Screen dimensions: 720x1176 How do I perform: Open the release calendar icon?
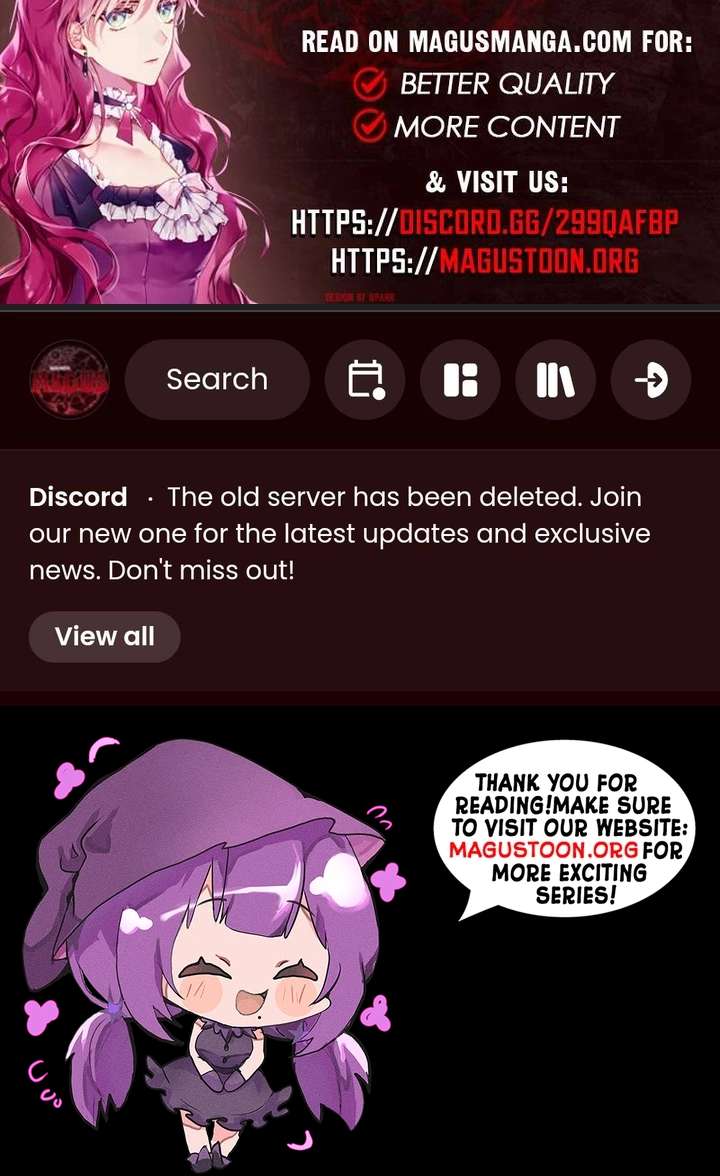(365, 380)
